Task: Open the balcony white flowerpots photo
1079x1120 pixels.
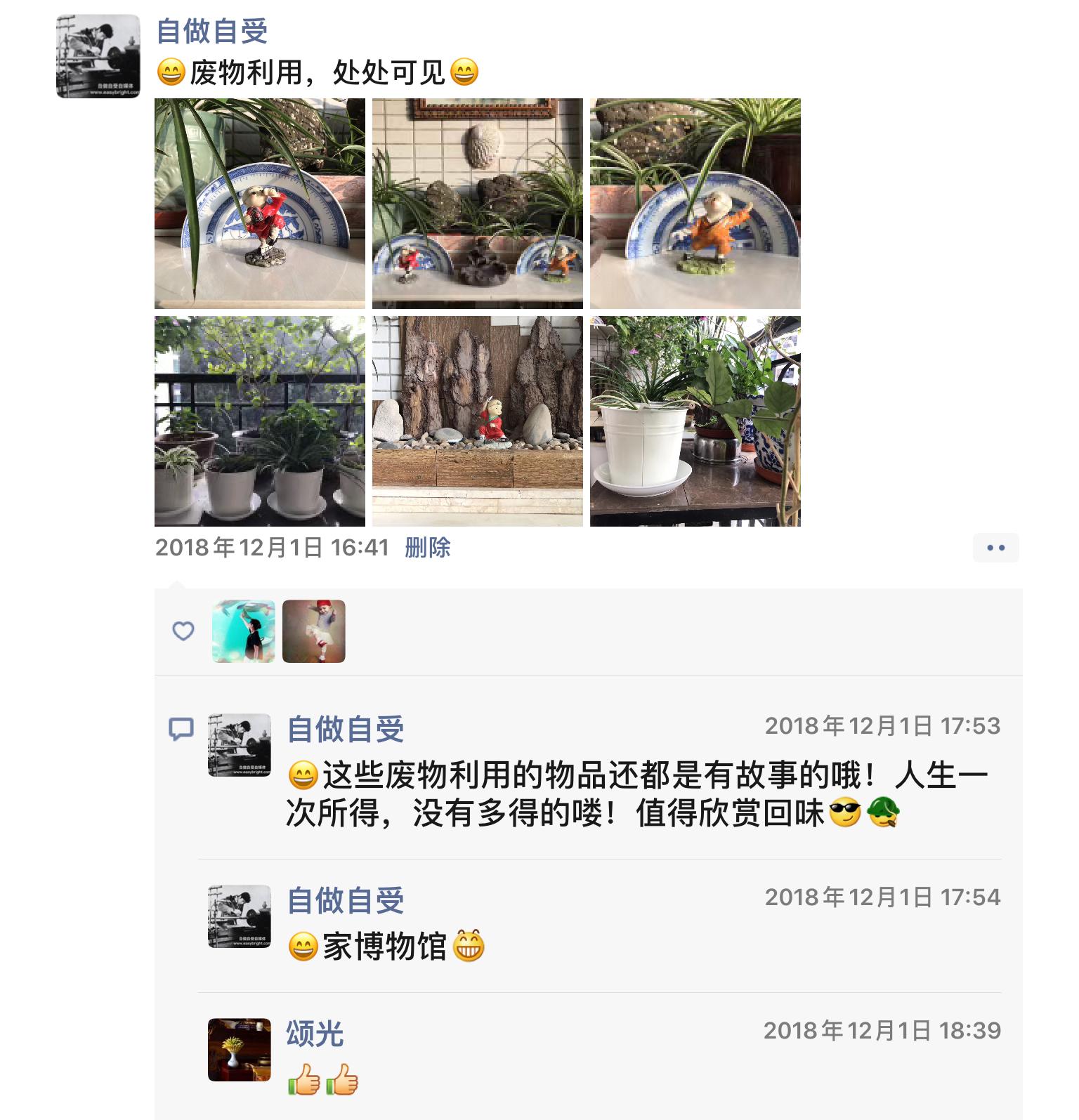Action: coord(260,421)
